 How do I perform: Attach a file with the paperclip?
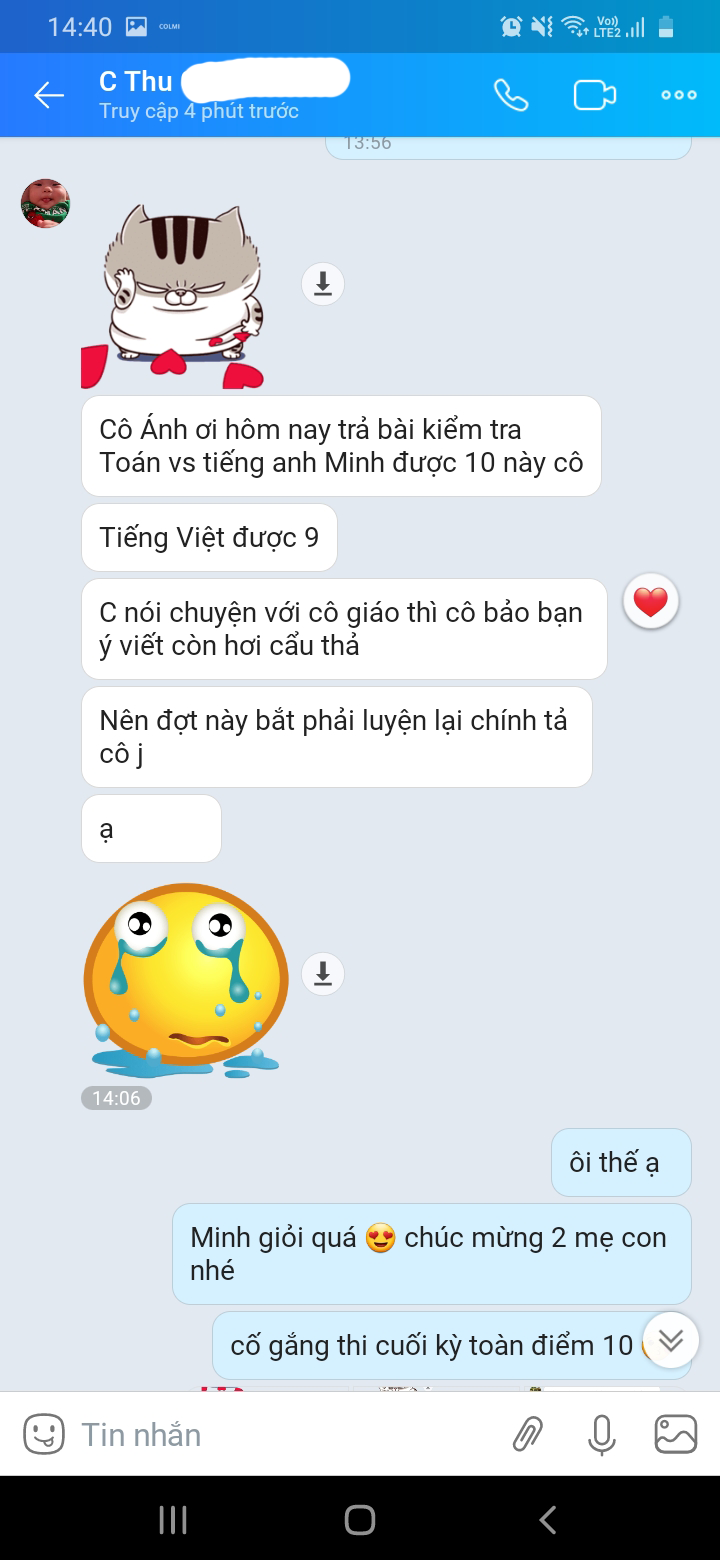[527, 1434]
